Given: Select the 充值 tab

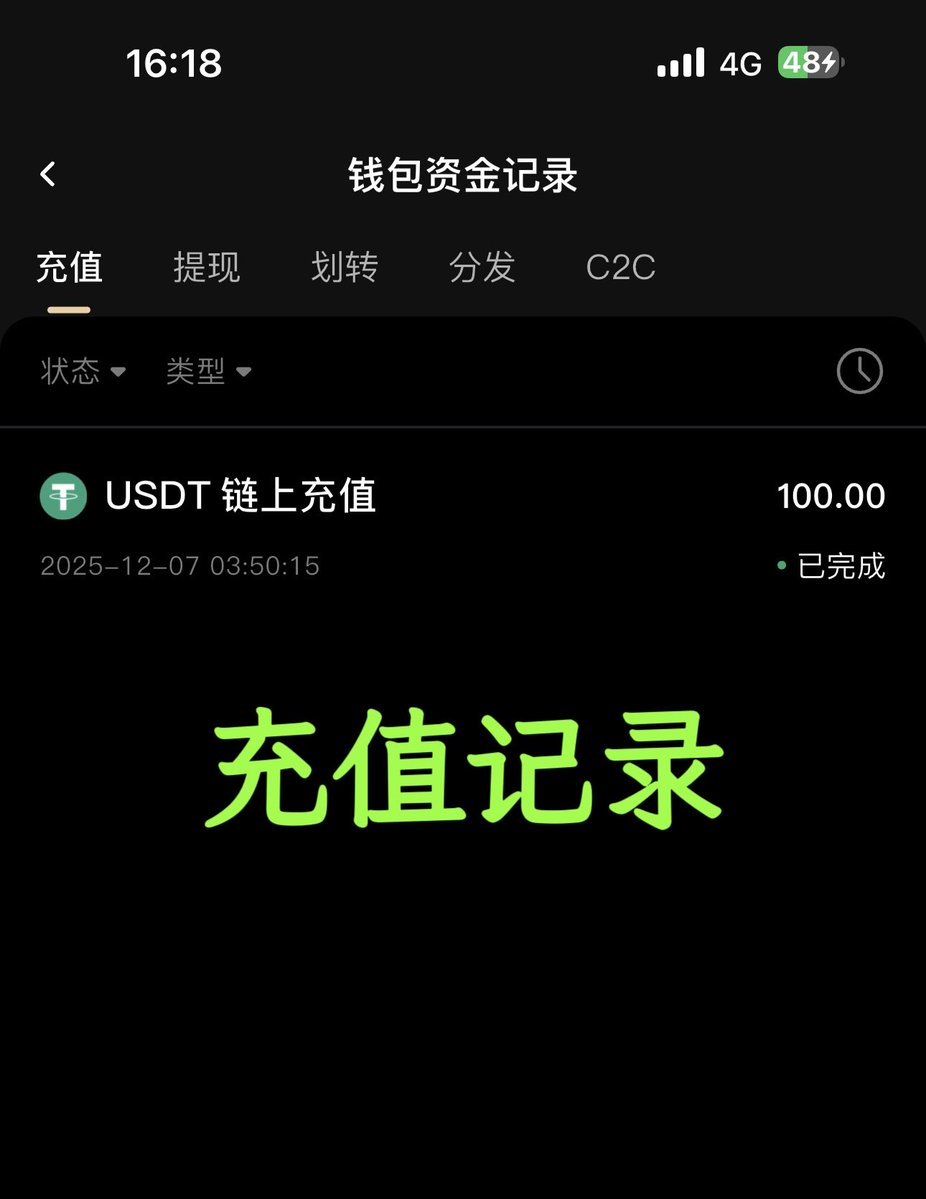Looking at the screenshot, I should click(x=69, y=268).
